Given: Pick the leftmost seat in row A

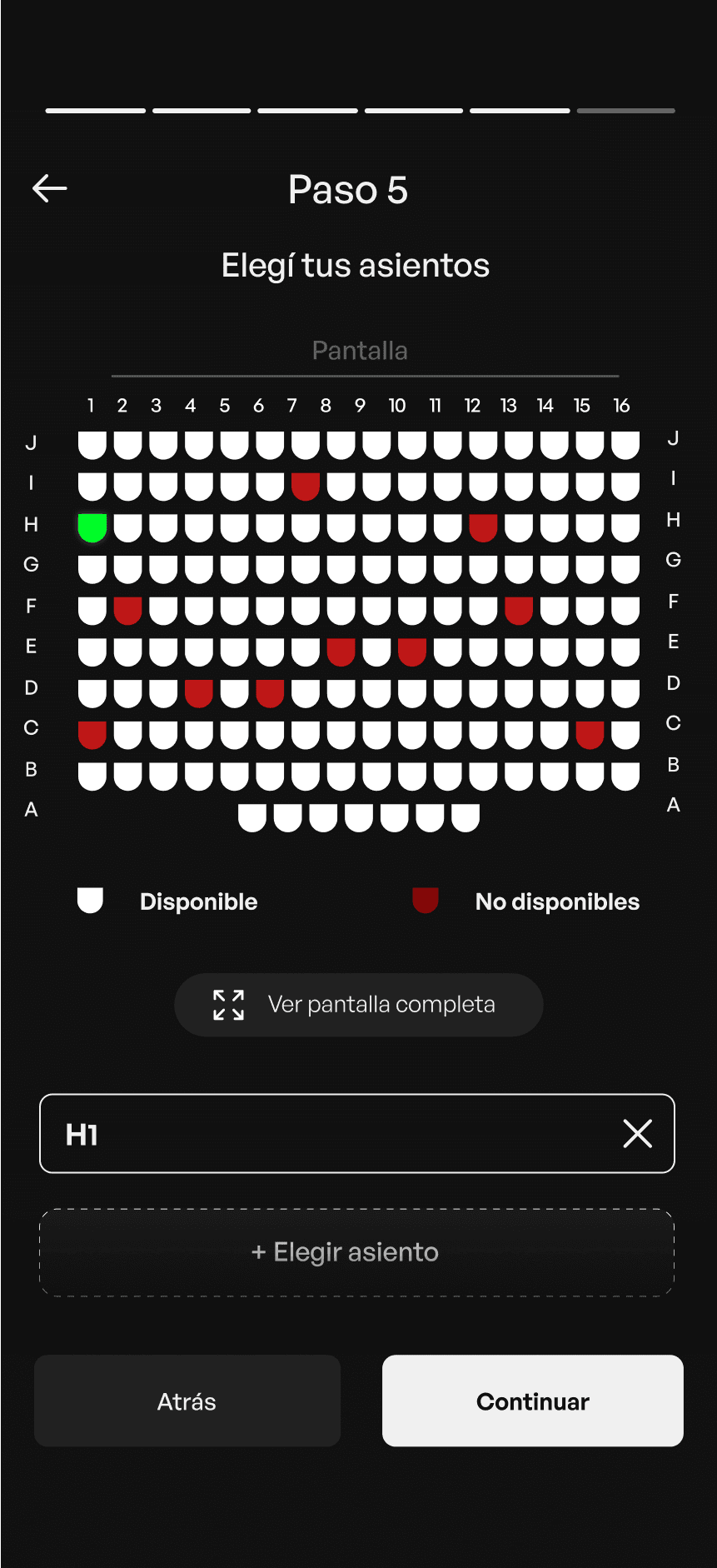Looking at the screenshot, I should (x=252, y=818).
